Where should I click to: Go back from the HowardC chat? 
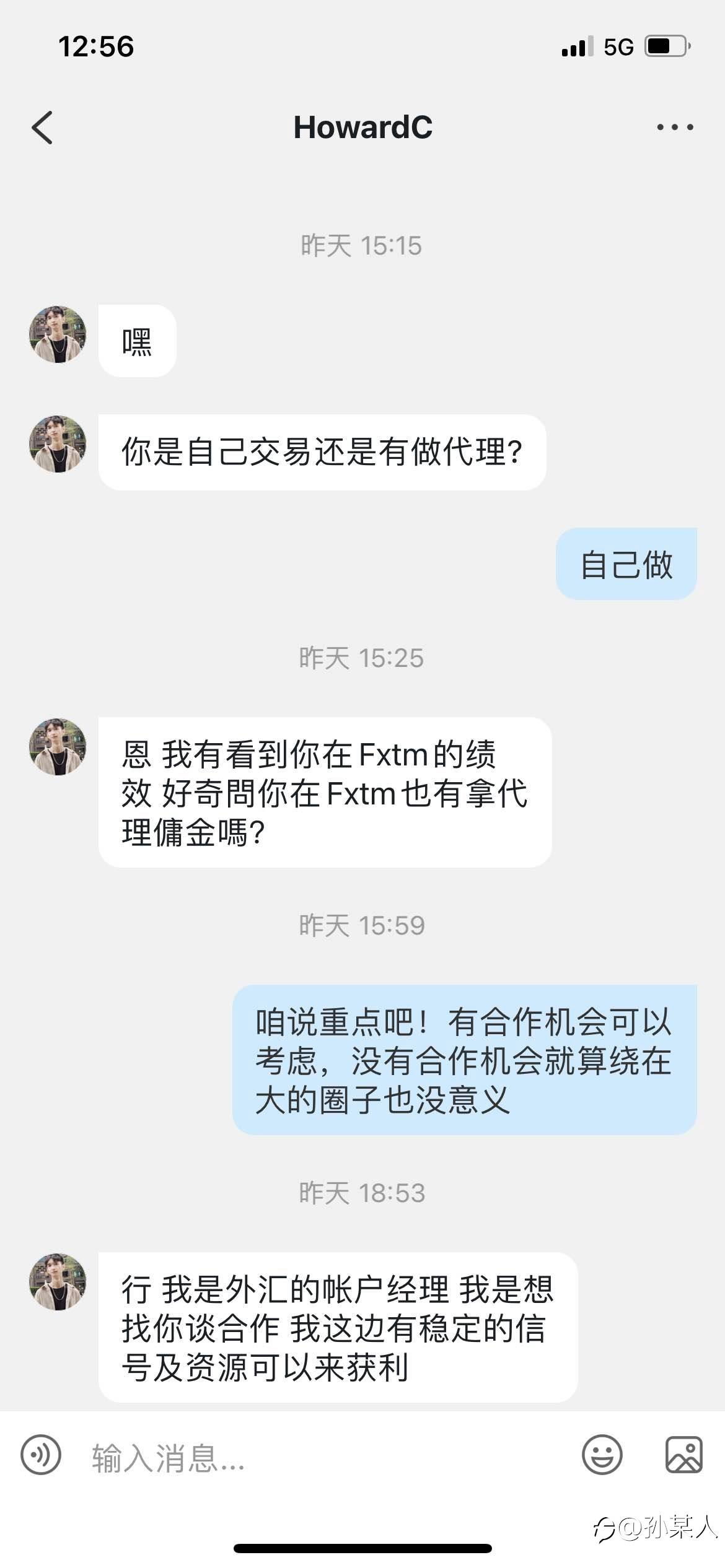[x=42, y=128]
